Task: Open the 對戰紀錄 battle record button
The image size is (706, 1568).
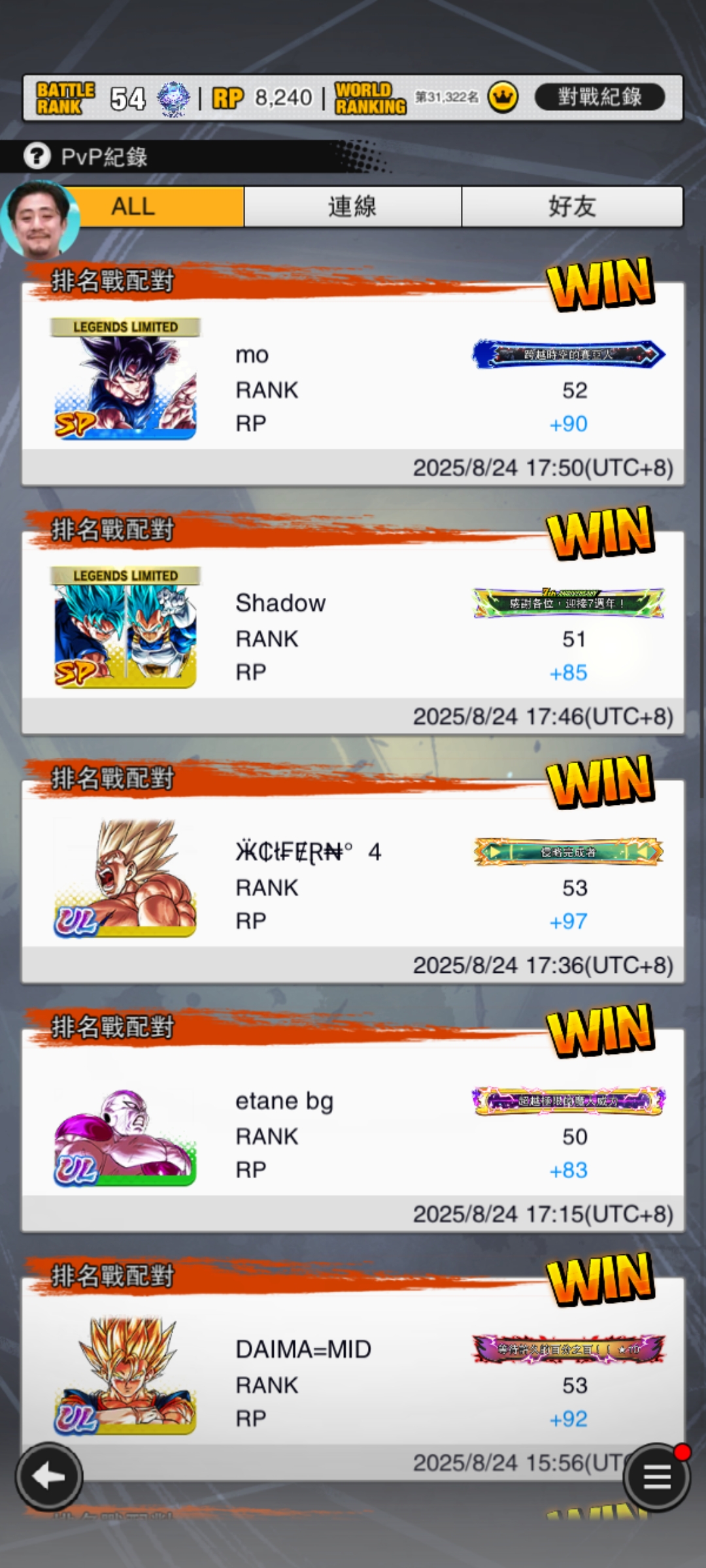Action: click(599, 97)
